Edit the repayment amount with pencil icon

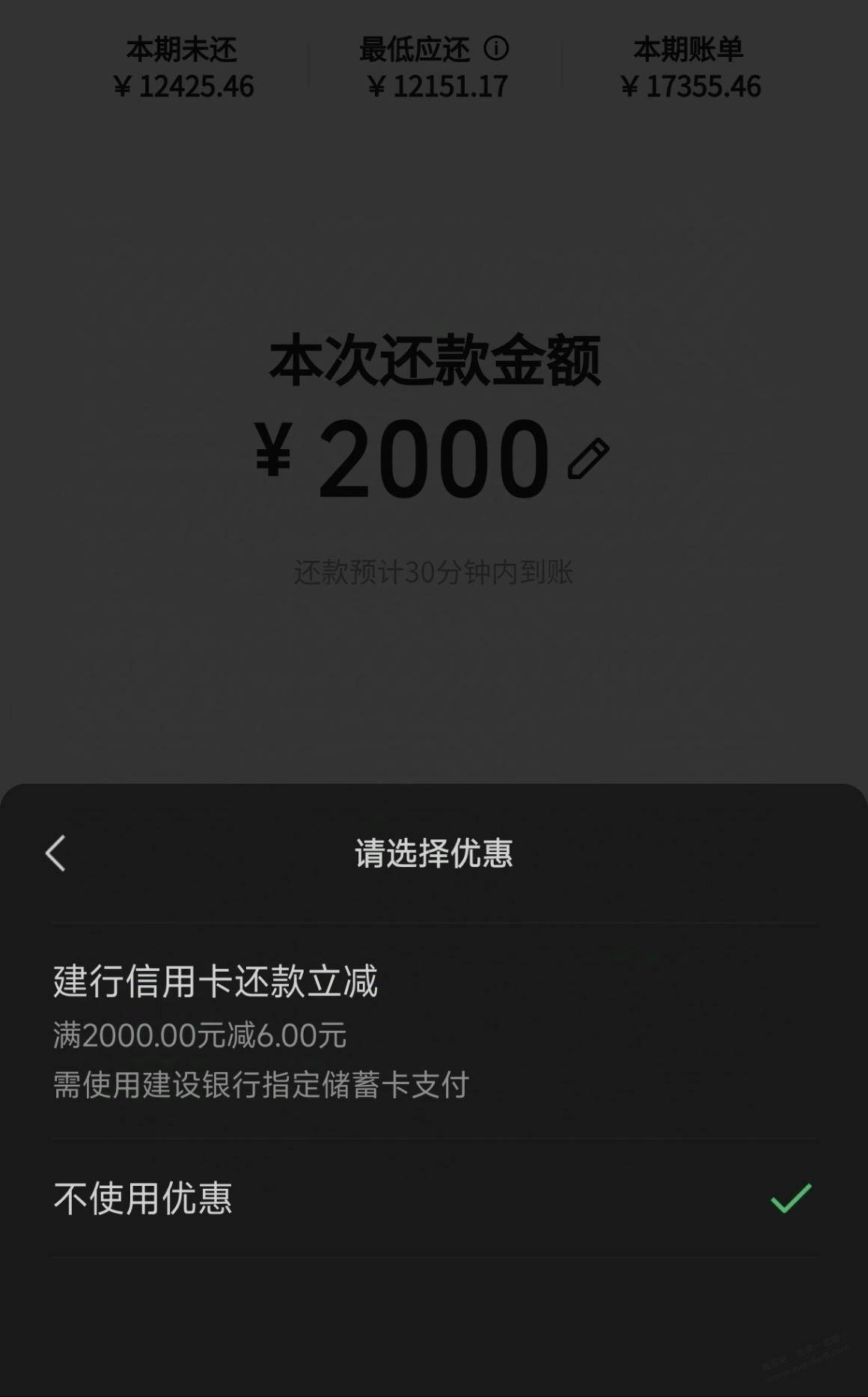pos(588,459)
